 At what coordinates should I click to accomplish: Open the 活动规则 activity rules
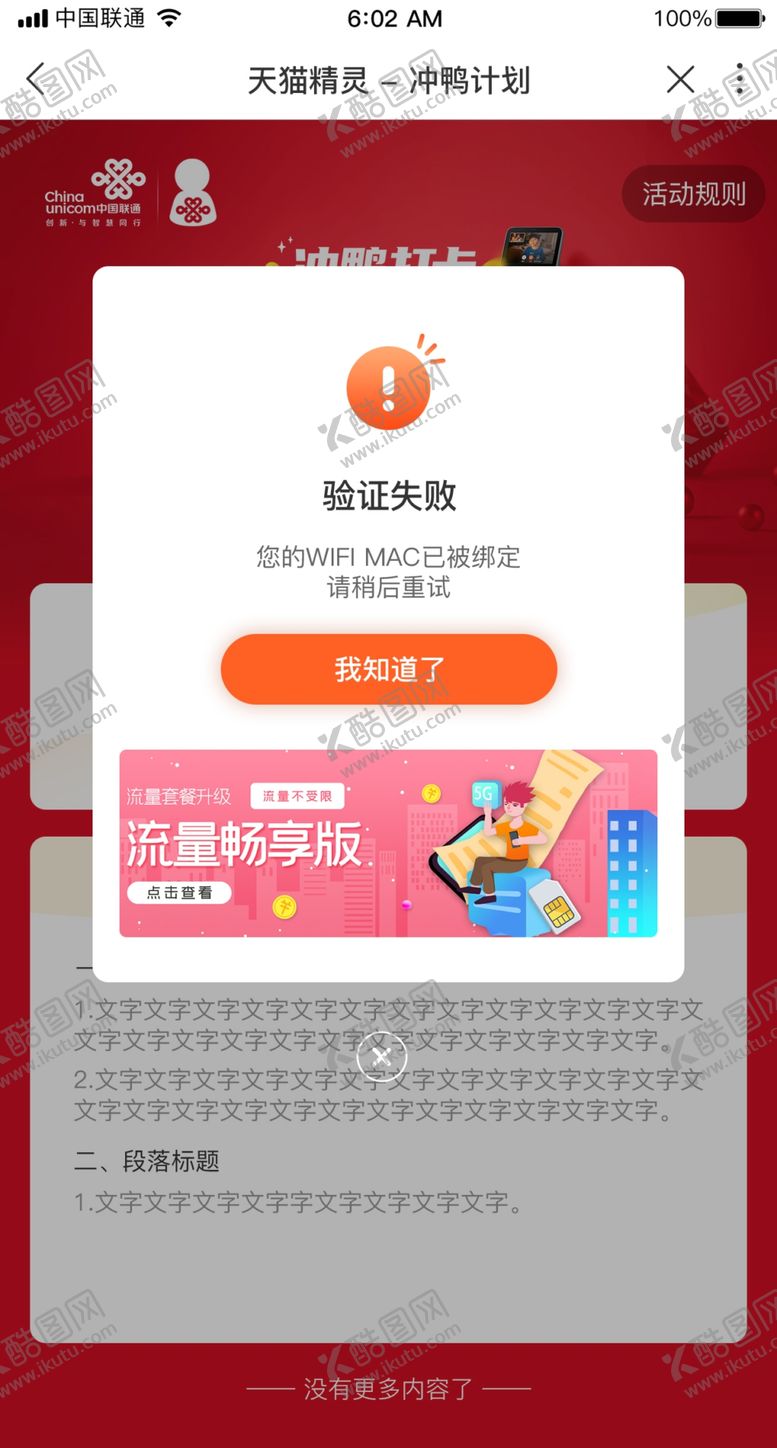[694, 193]
